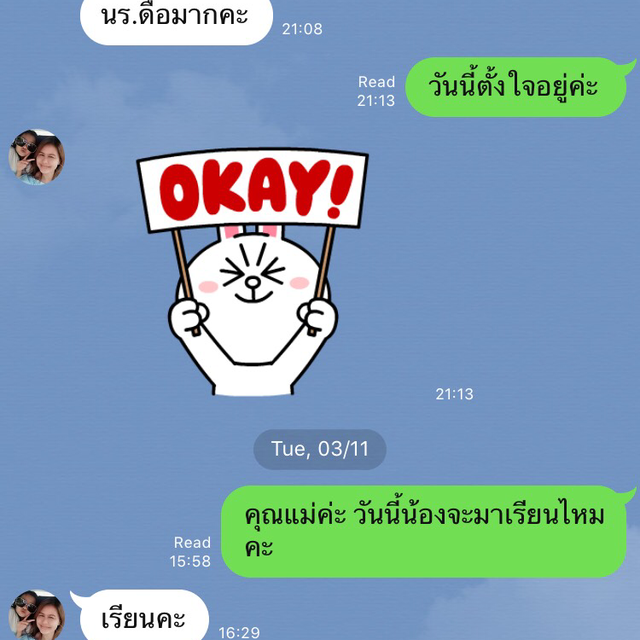Image resolution: width=640 pixels, height=640 pixels.
Task: Tap sender's avatar next to เรียนคะ message
Action: click(37, 616)
